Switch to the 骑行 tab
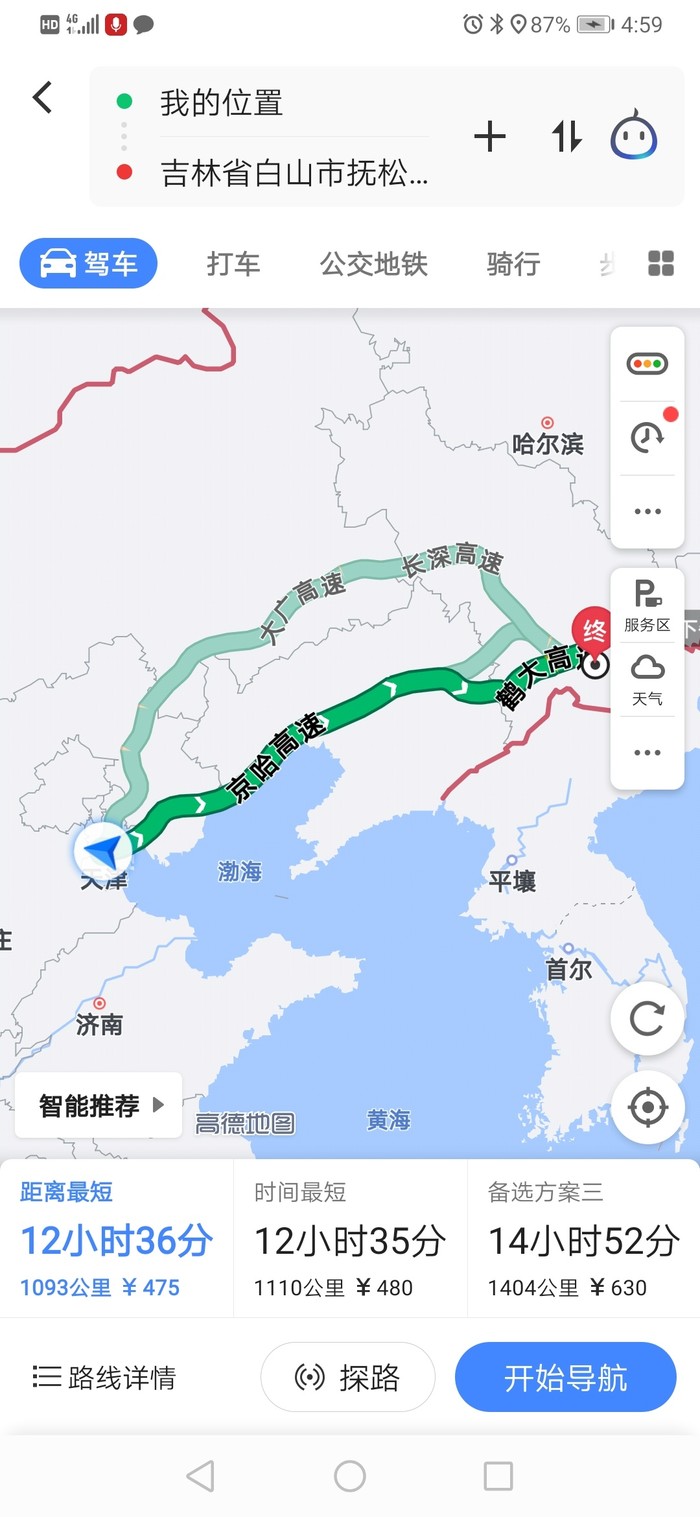 click(x=513, y=264)
